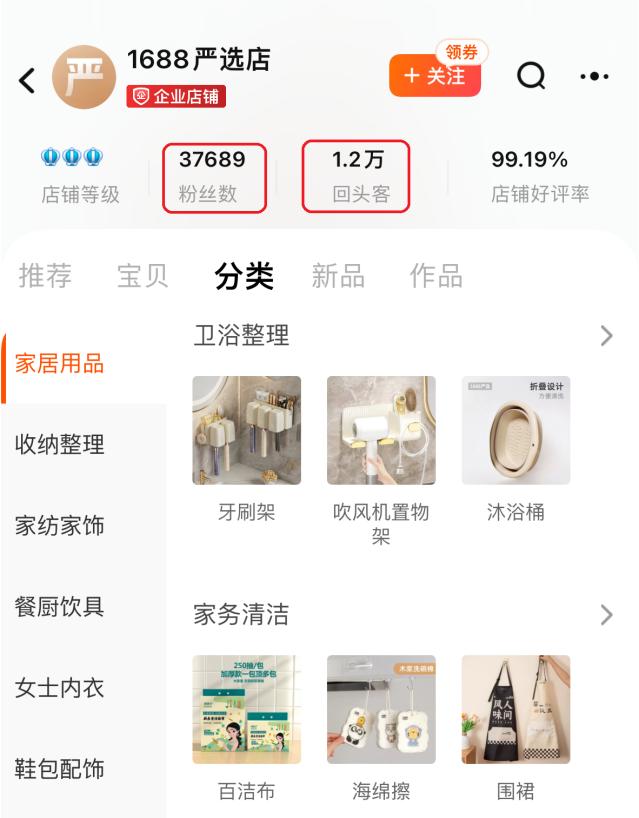
Task: Switch to the 新品 tab
Action: tap(338, 276)
